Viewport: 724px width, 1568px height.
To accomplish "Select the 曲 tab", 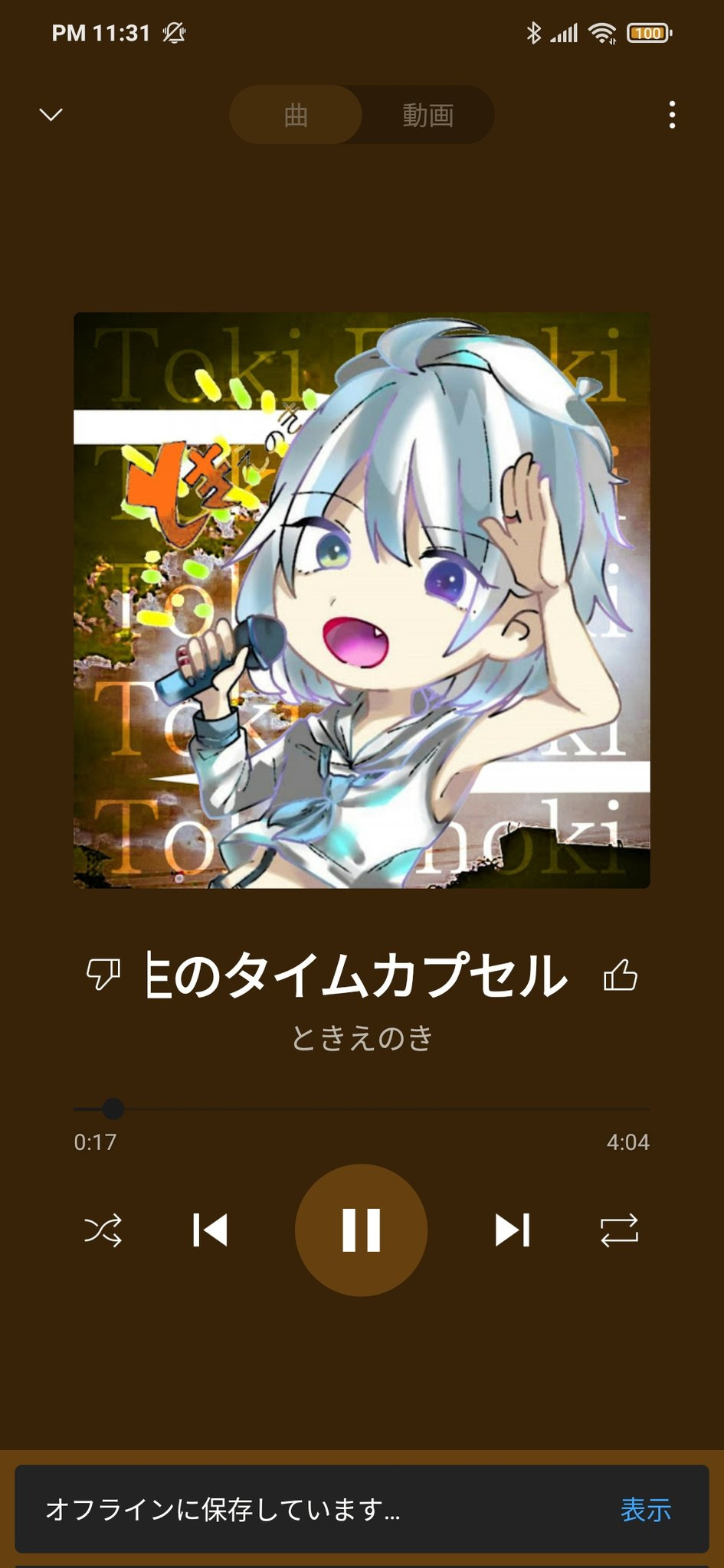I will (x=296, y=115).
